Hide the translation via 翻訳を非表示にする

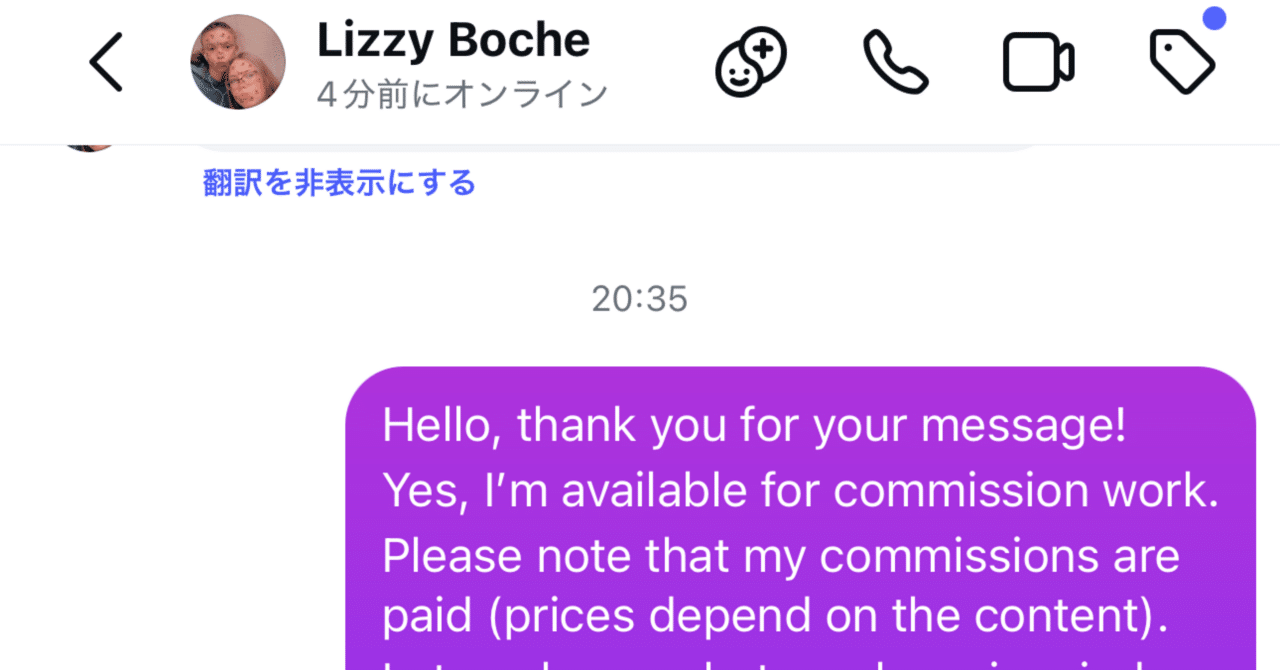point(339,183)
